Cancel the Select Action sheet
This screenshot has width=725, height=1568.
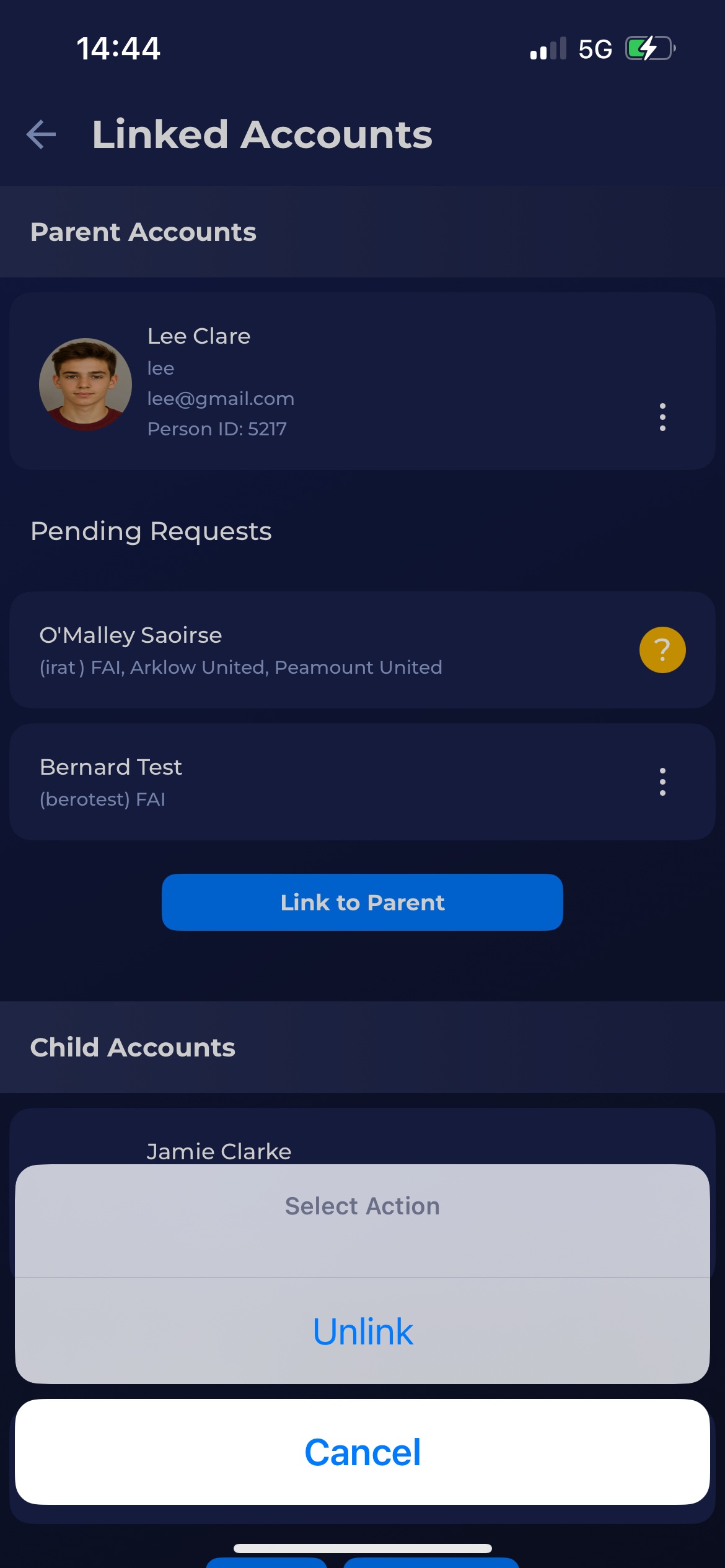pos(362,1452)
